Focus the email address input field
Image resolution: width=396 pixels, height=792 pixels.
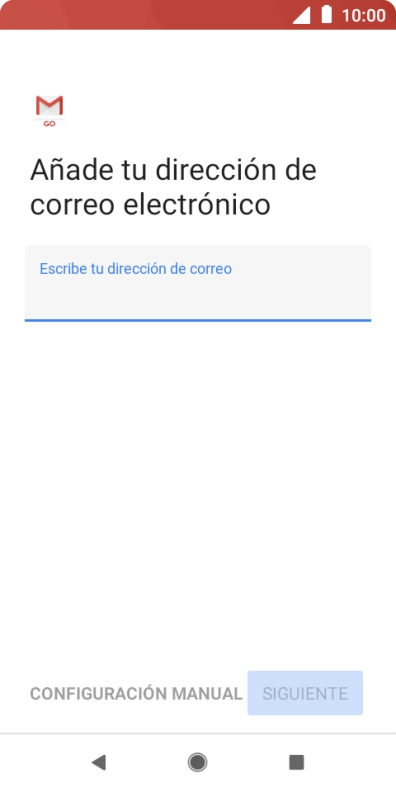tap(198, 283)
